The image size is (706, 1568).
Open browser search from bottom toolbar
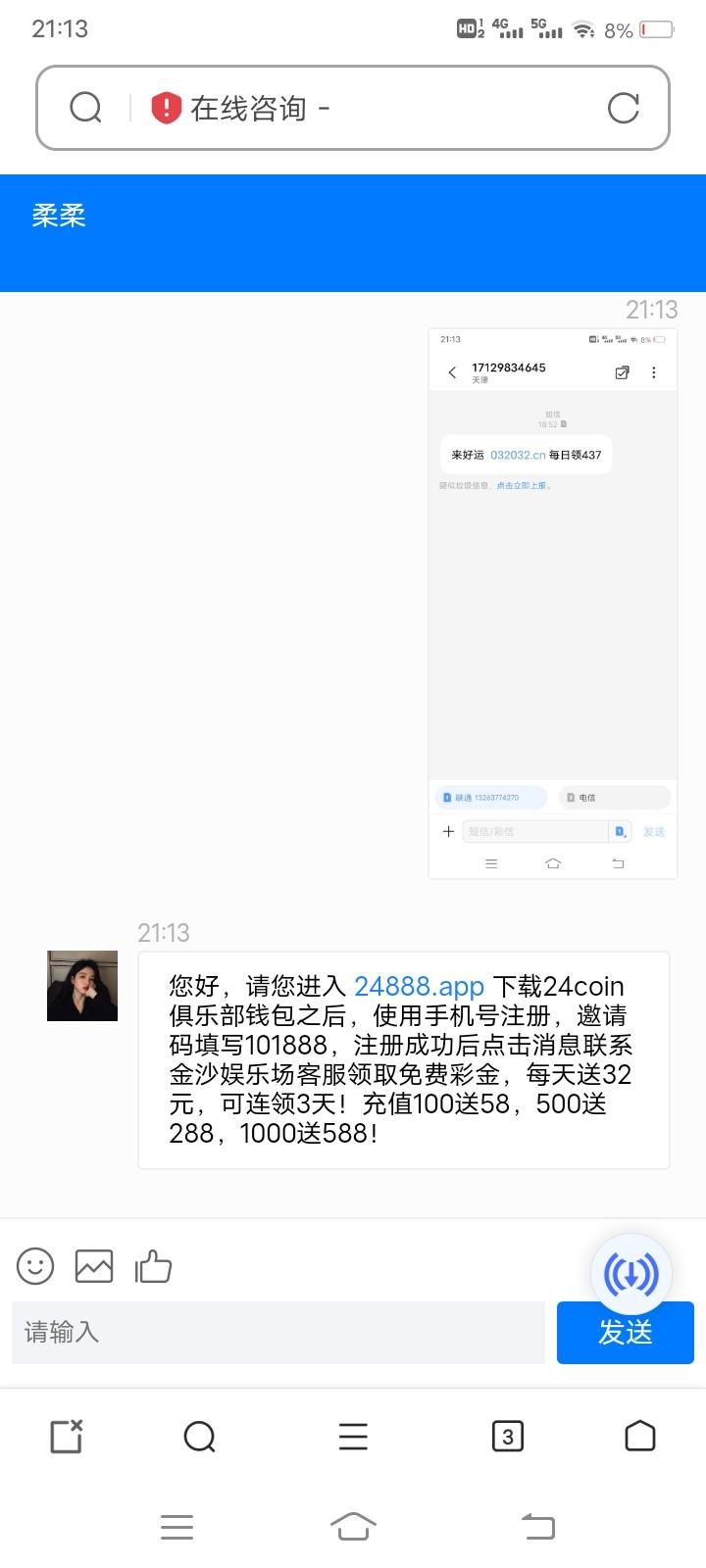pyautogui.click(x=199, y=1437)
